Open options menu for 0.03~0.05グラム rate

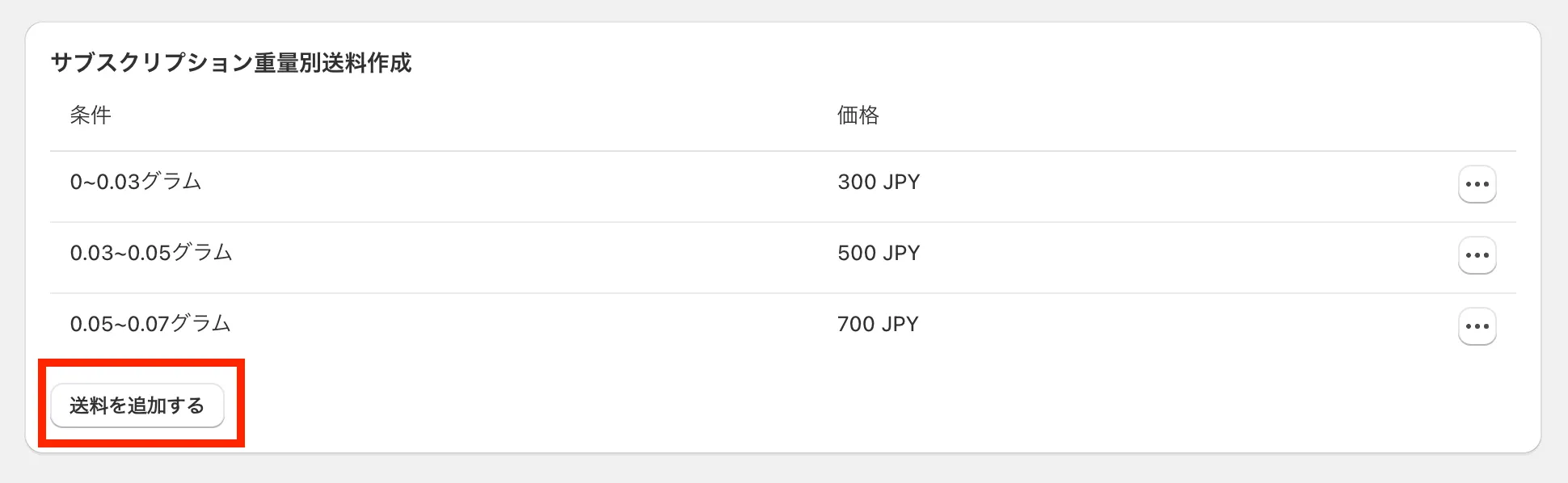pyautogui.click(x=1477, y=255)
